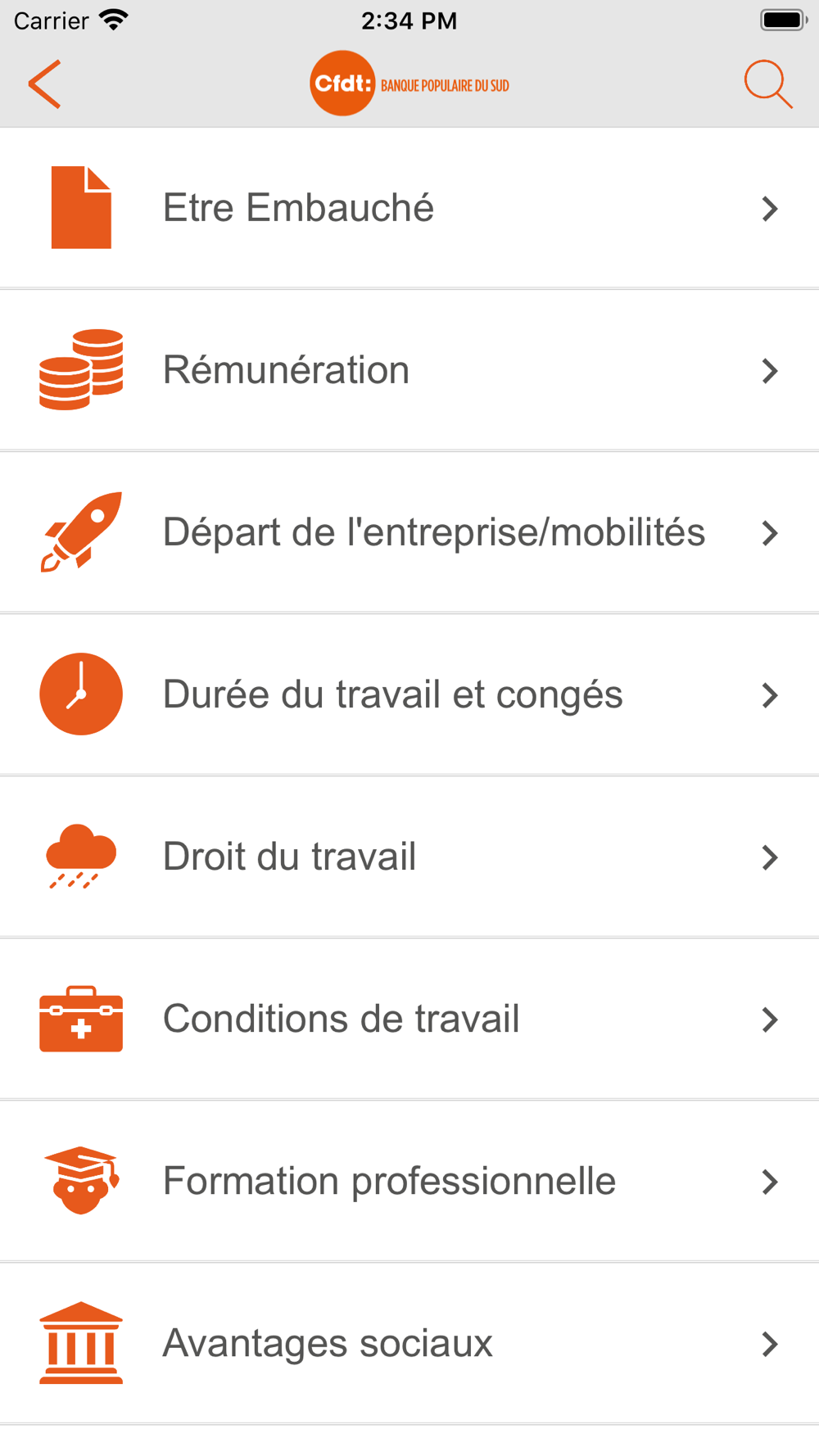
Task: Choose Conditions de travail
Action: pyautogui.click(x=409, y=1019)
